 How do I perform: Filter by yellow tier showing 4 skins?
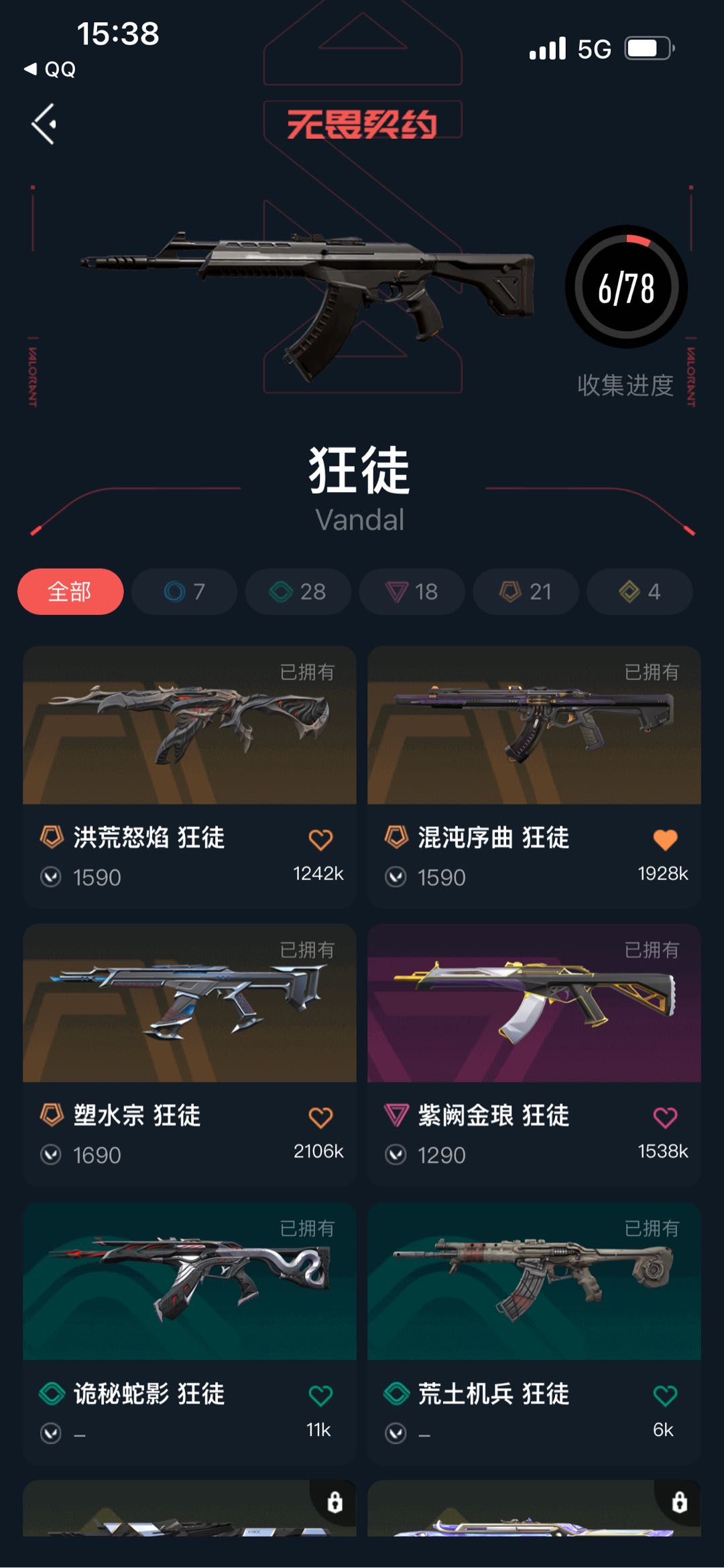tap(640, 592)
